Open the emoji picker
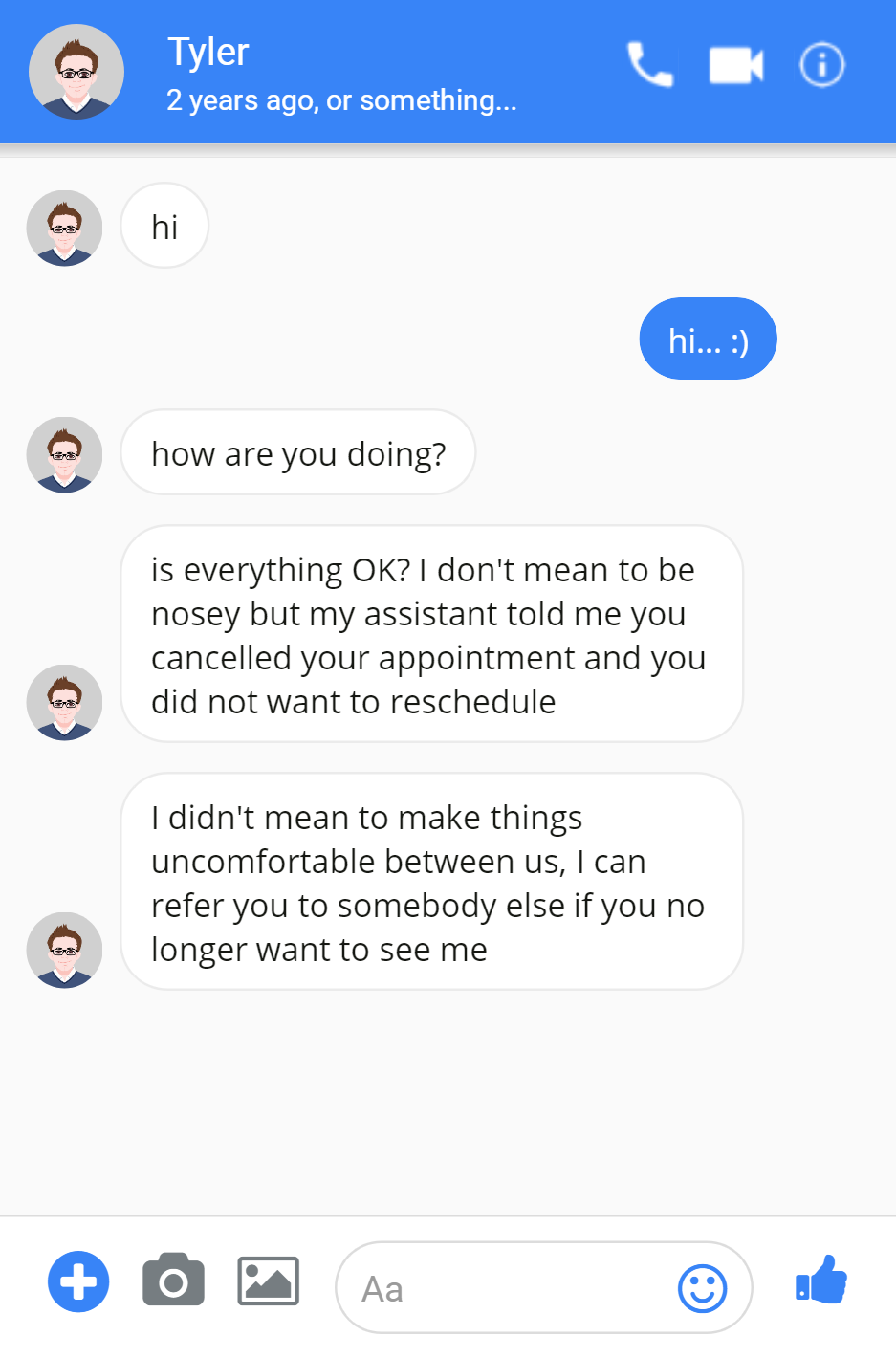The image size is (896, 1358). [x=702, y=1288]
